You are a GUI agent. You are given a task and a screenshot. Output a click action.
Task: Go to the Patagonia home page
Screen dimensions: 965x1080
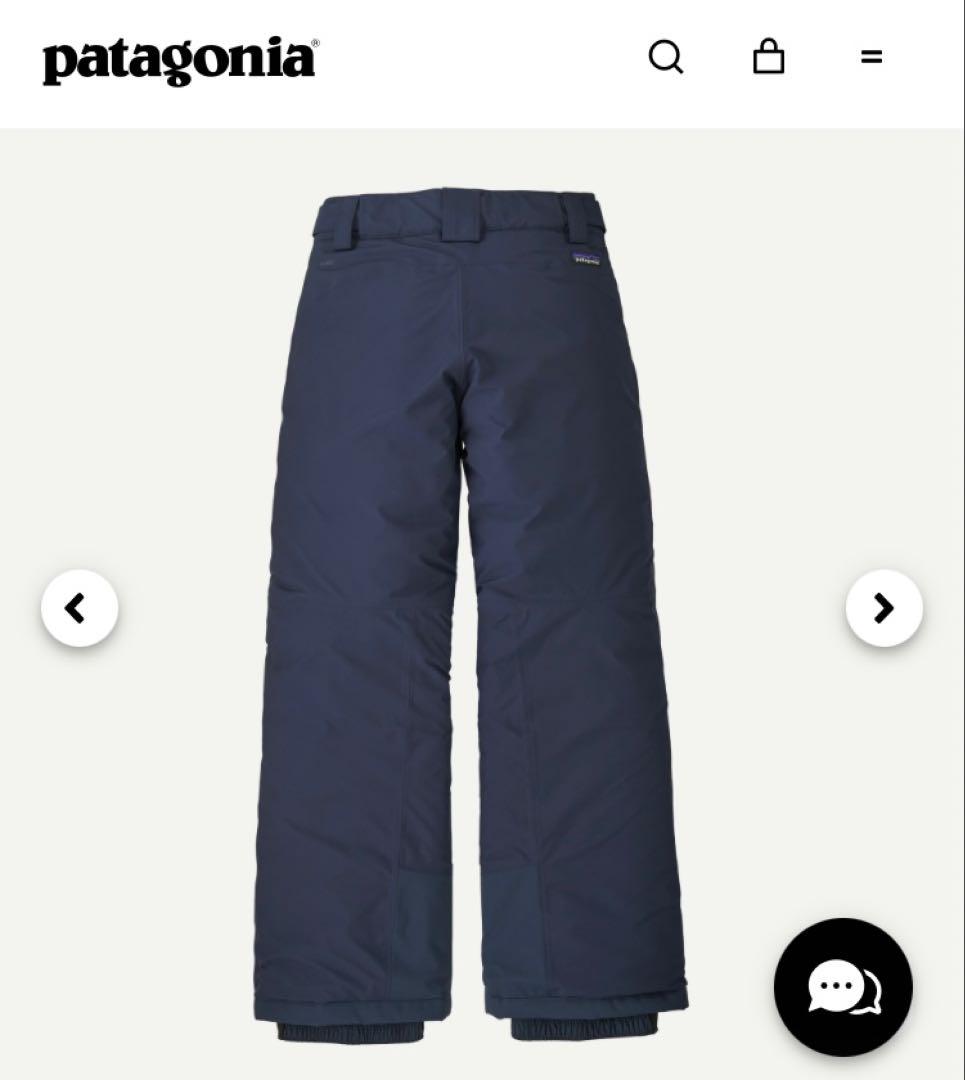pos(180,60)
